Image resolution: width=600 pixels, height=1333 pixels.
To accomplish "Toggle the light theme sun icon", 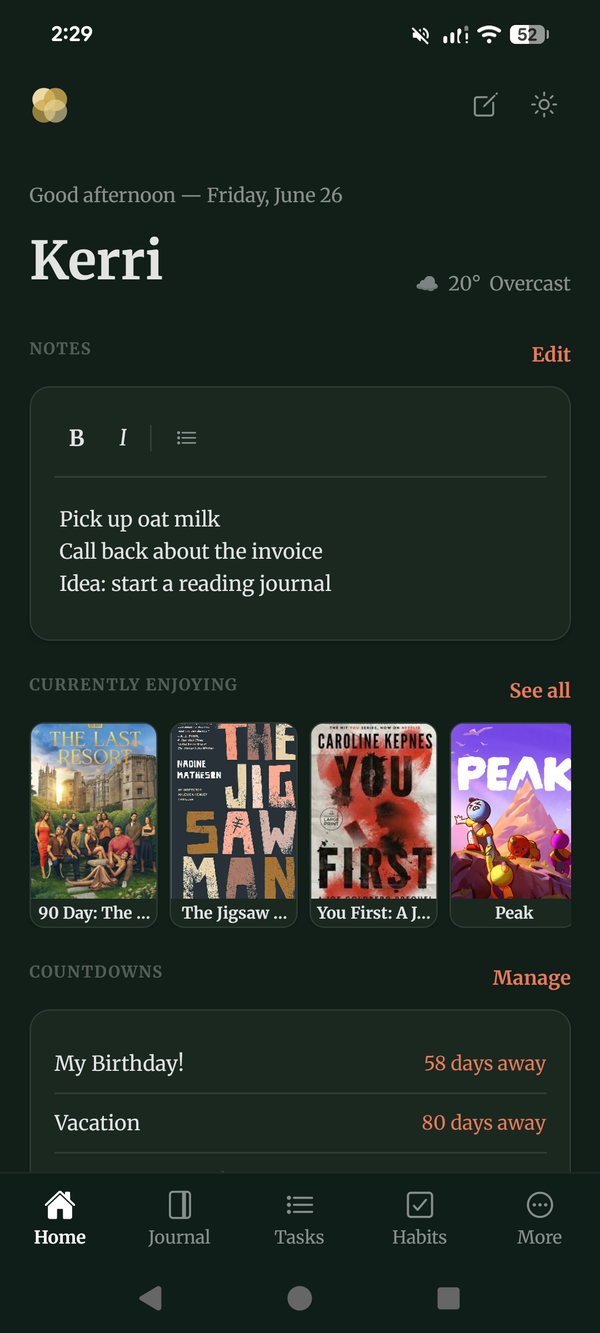I will coord(544,105).
